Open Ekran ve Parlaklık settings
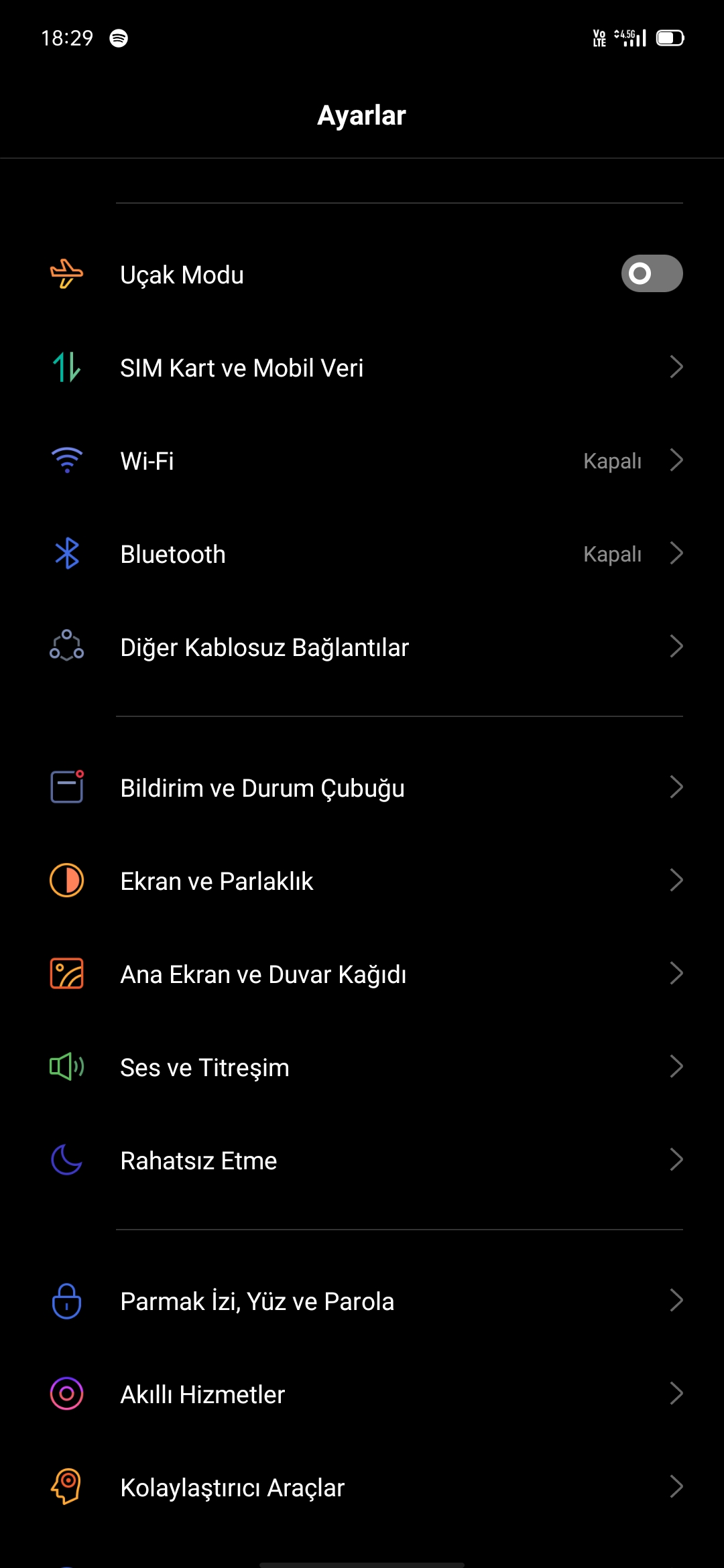The width and height of the screenshot is (724, 1568). [x=362, y=880]
